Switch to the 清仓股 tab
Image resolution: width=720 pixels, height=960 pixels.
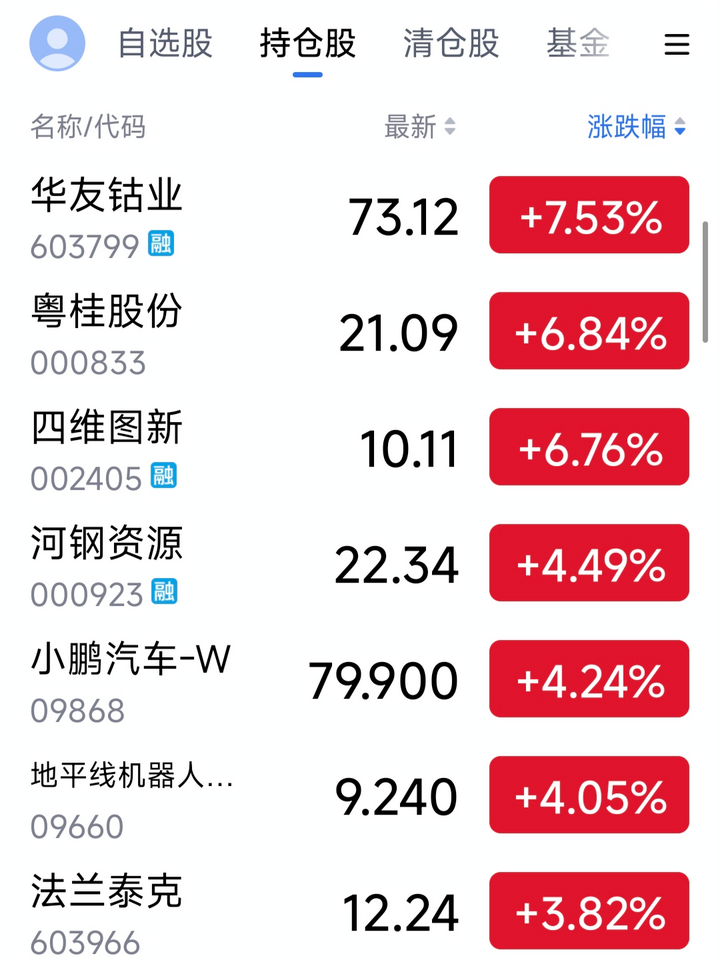pos(451,44)
